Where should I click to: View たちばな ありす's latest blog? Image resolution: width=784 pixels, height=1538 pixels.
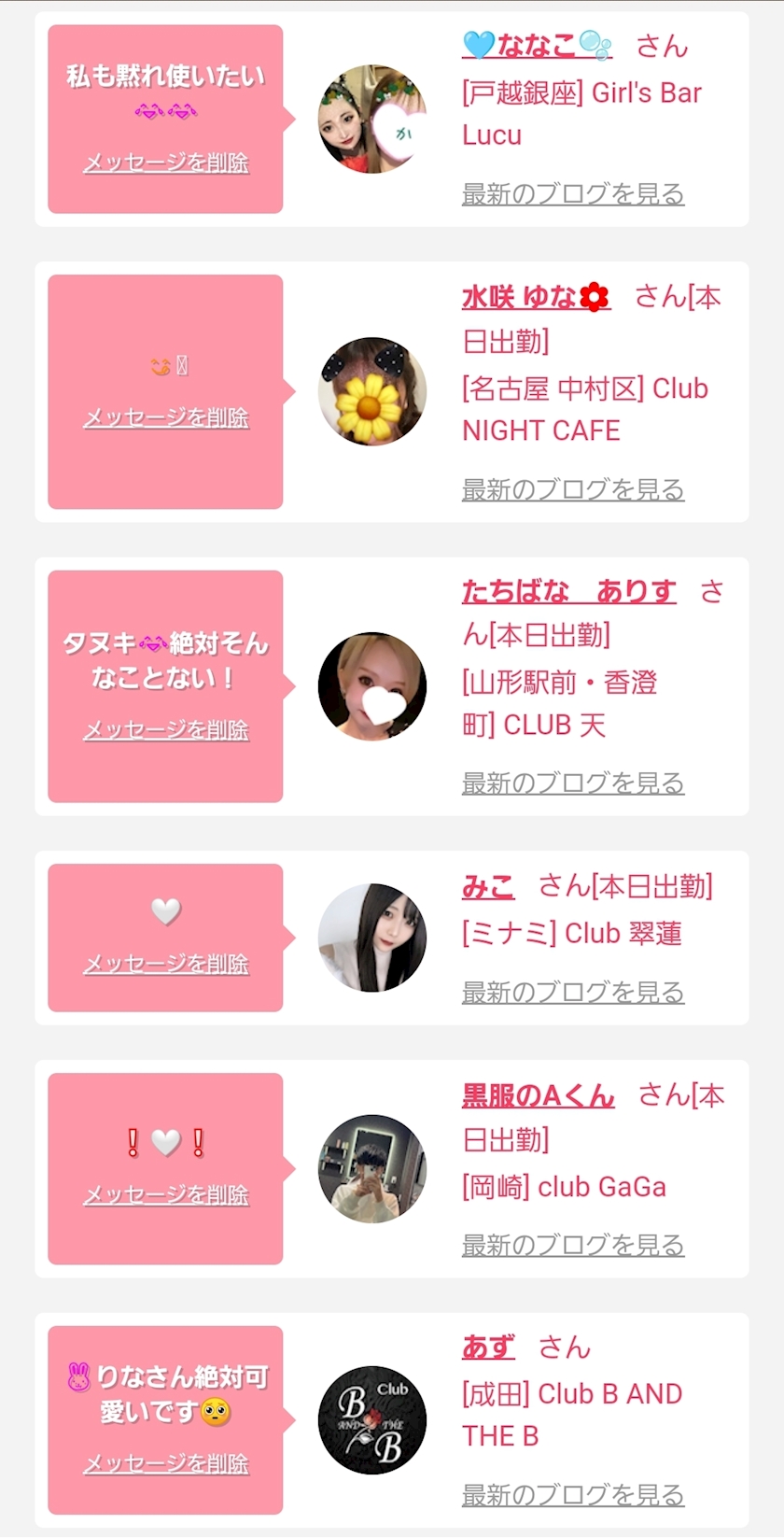[573, 783]
